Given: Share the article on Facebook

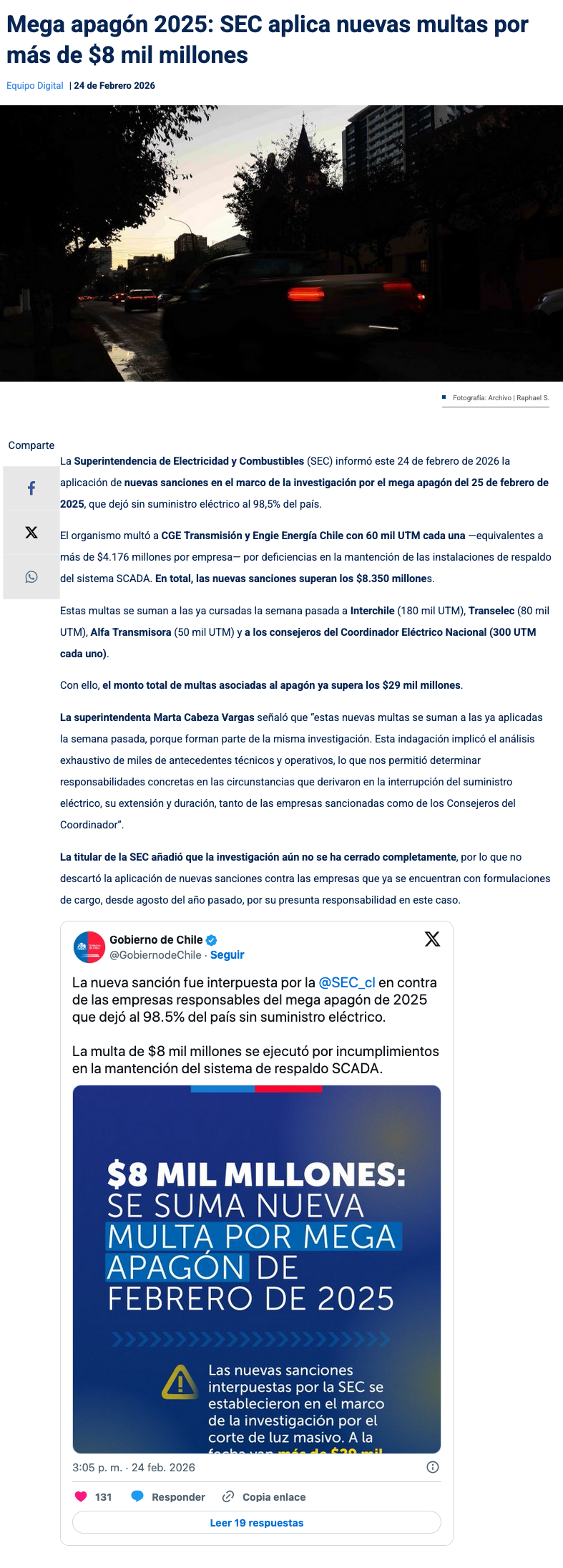Looking at the screenshot, I should [x=31, y=488].
